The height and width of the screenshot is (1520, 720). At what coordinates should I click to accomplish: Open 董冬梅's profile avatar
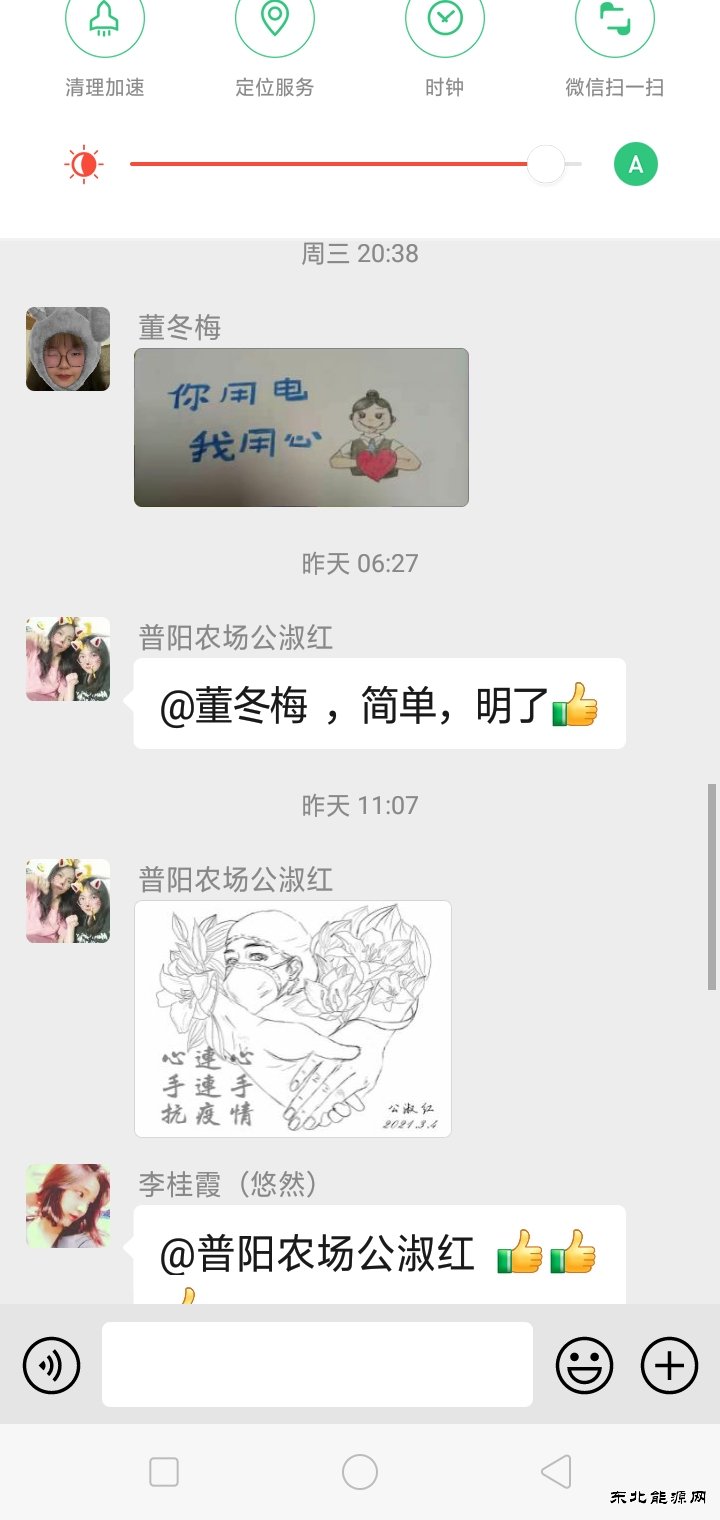pos(68,349)
